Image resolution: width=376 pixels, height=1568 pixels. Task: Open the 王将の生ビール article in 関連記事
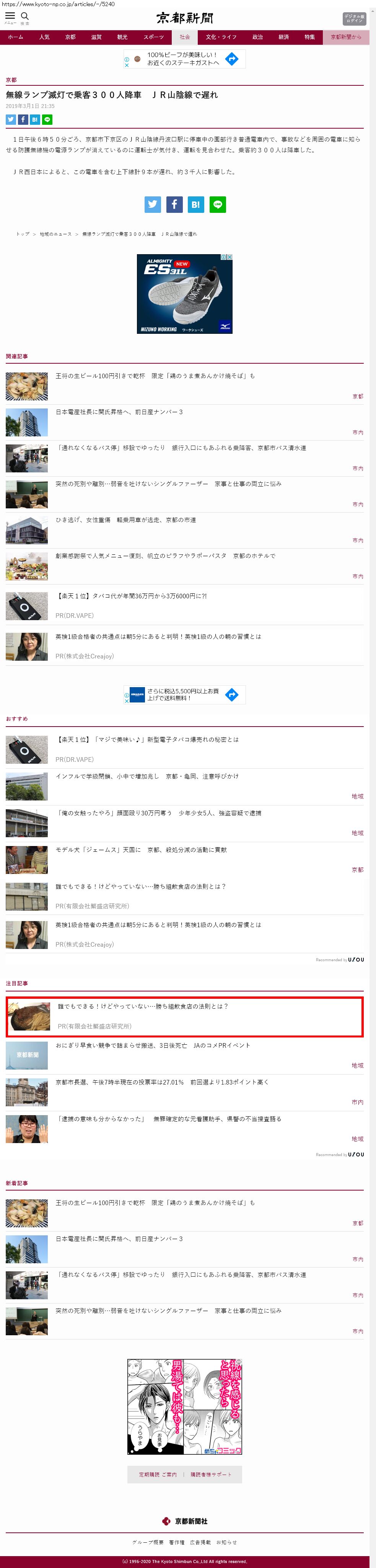point(155,376)
